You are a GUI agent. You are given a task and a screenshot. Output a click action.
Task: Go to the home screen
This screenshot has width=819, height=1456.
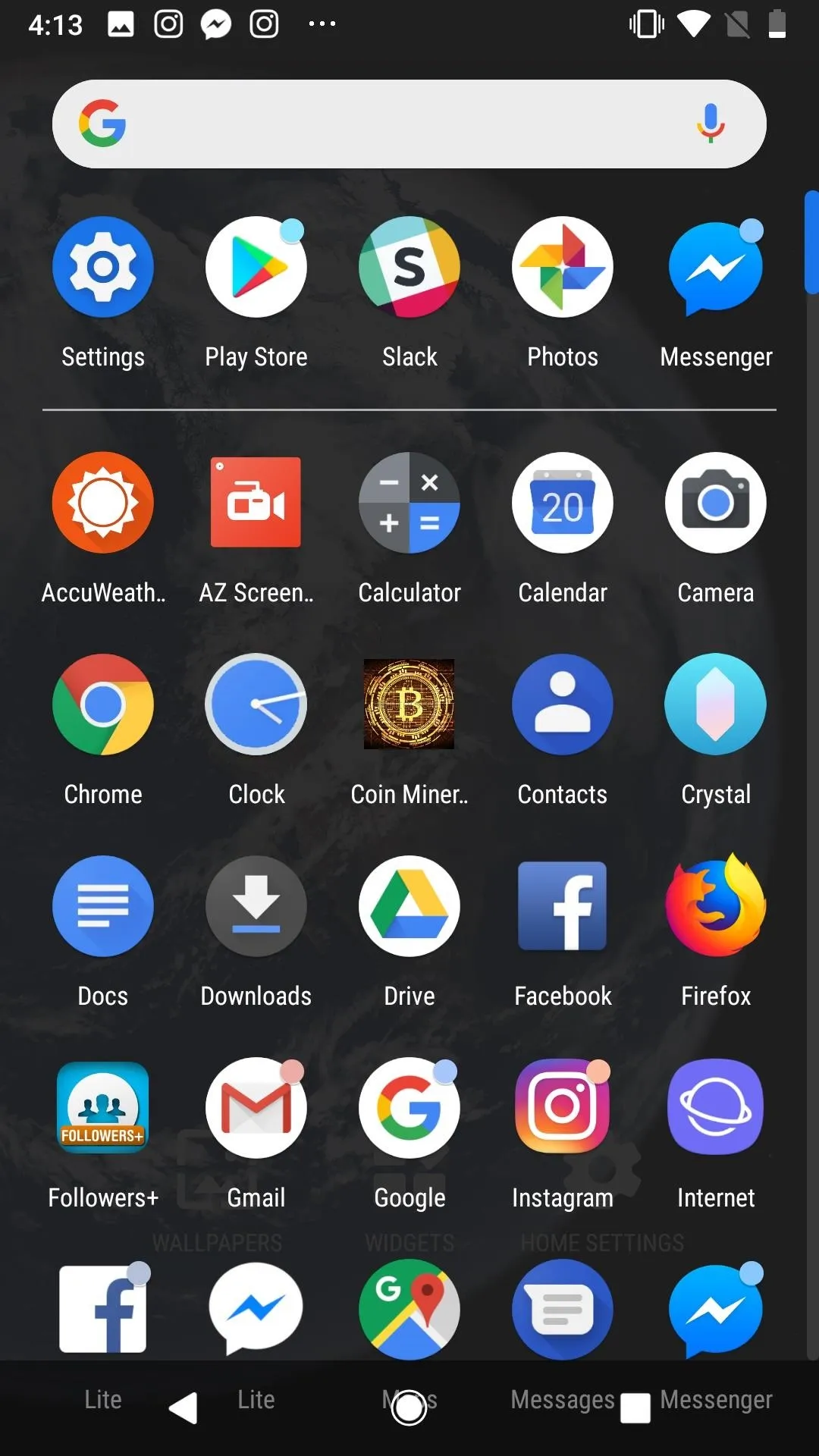(x=409, y=1408)
